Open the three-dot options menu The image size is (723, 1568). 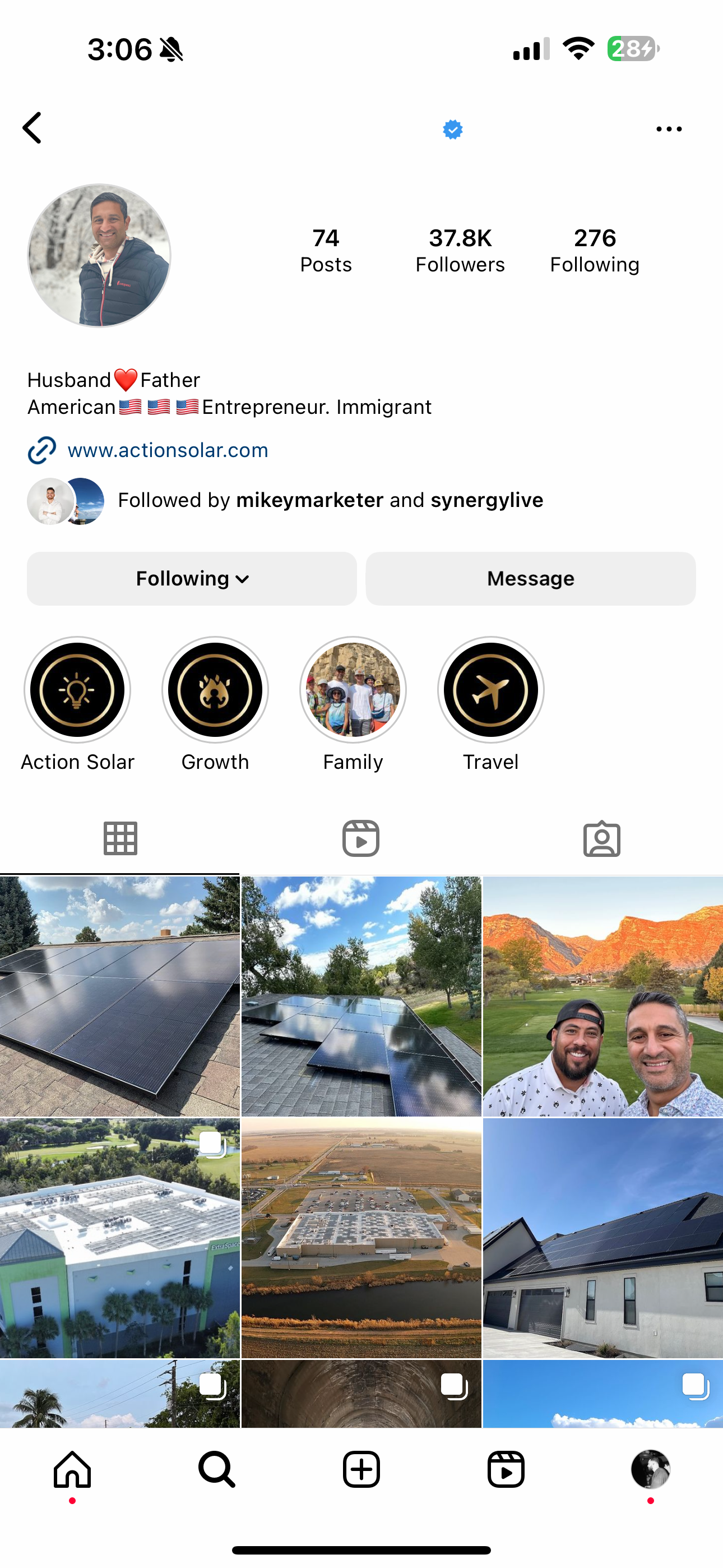[669, 129]
